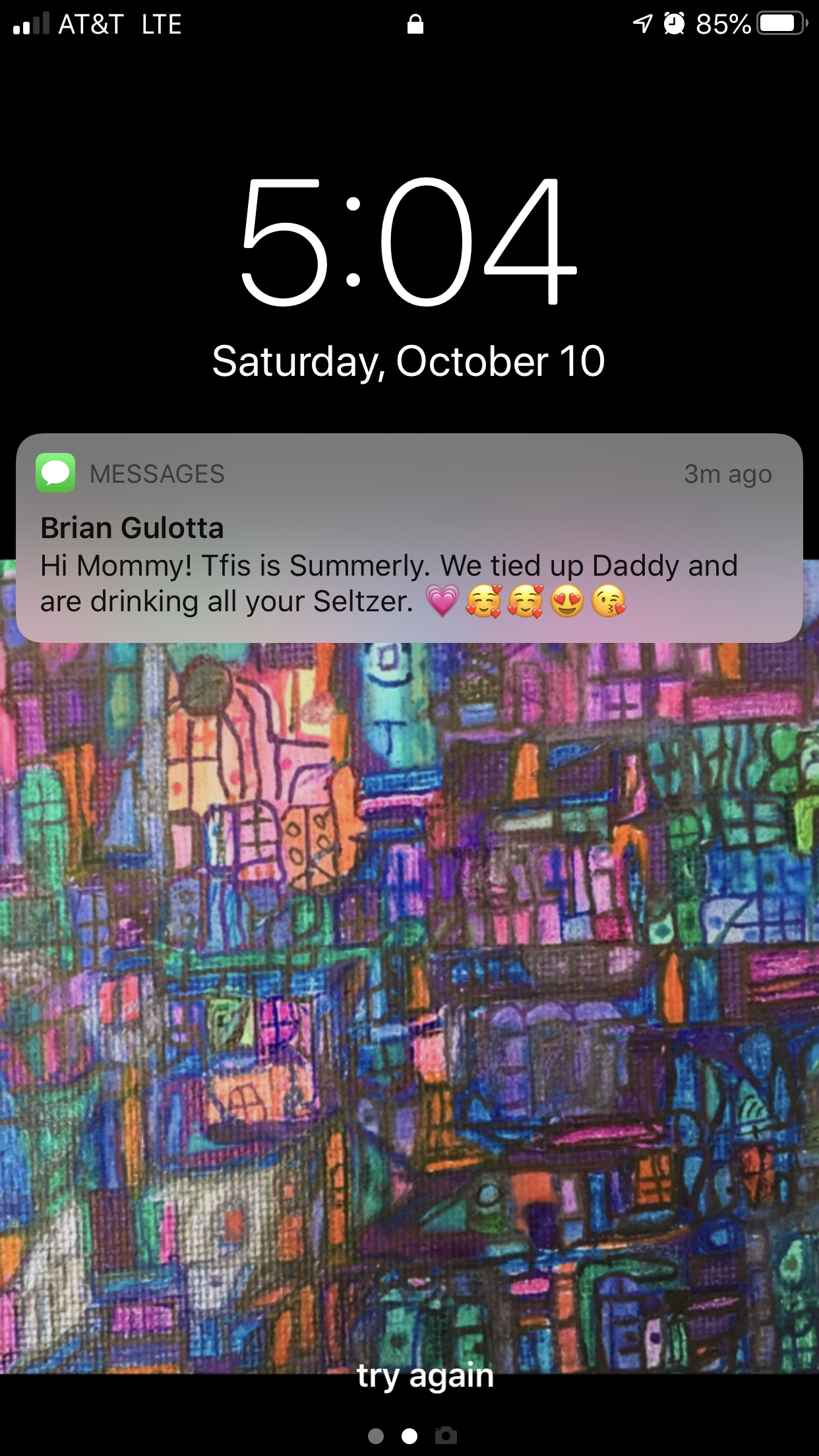Tap the camera page indicator icon
Screen dimensions: 819x1456
446,1436
